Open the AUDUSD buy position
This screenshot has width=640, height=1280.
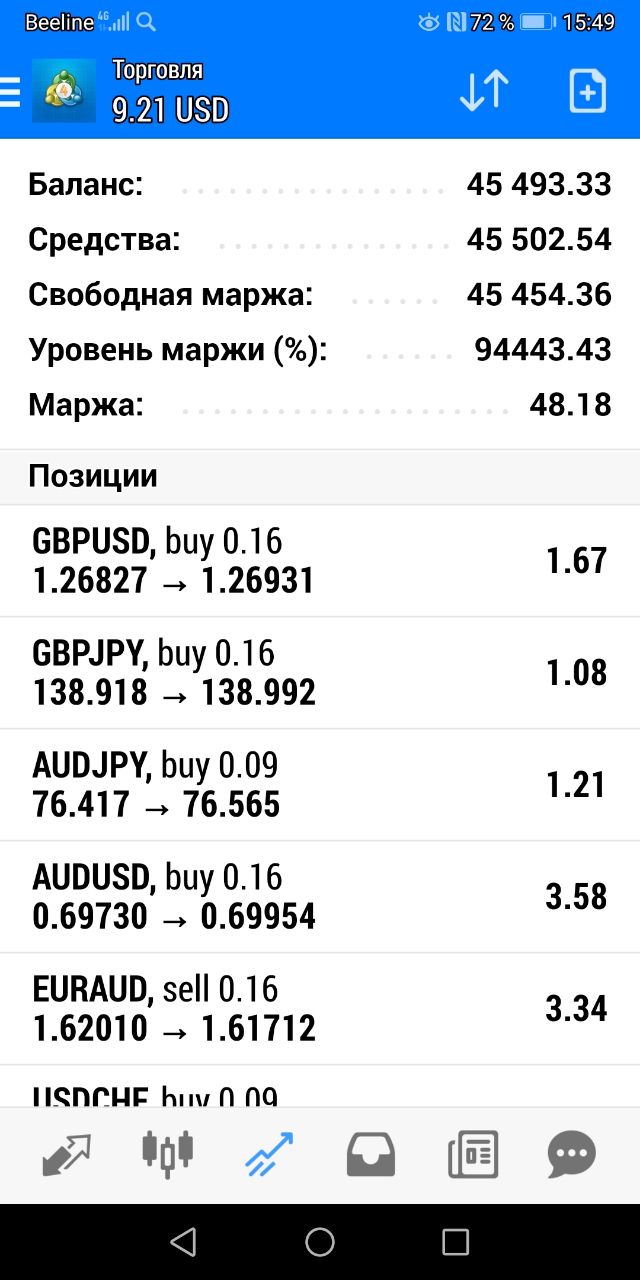320,897
